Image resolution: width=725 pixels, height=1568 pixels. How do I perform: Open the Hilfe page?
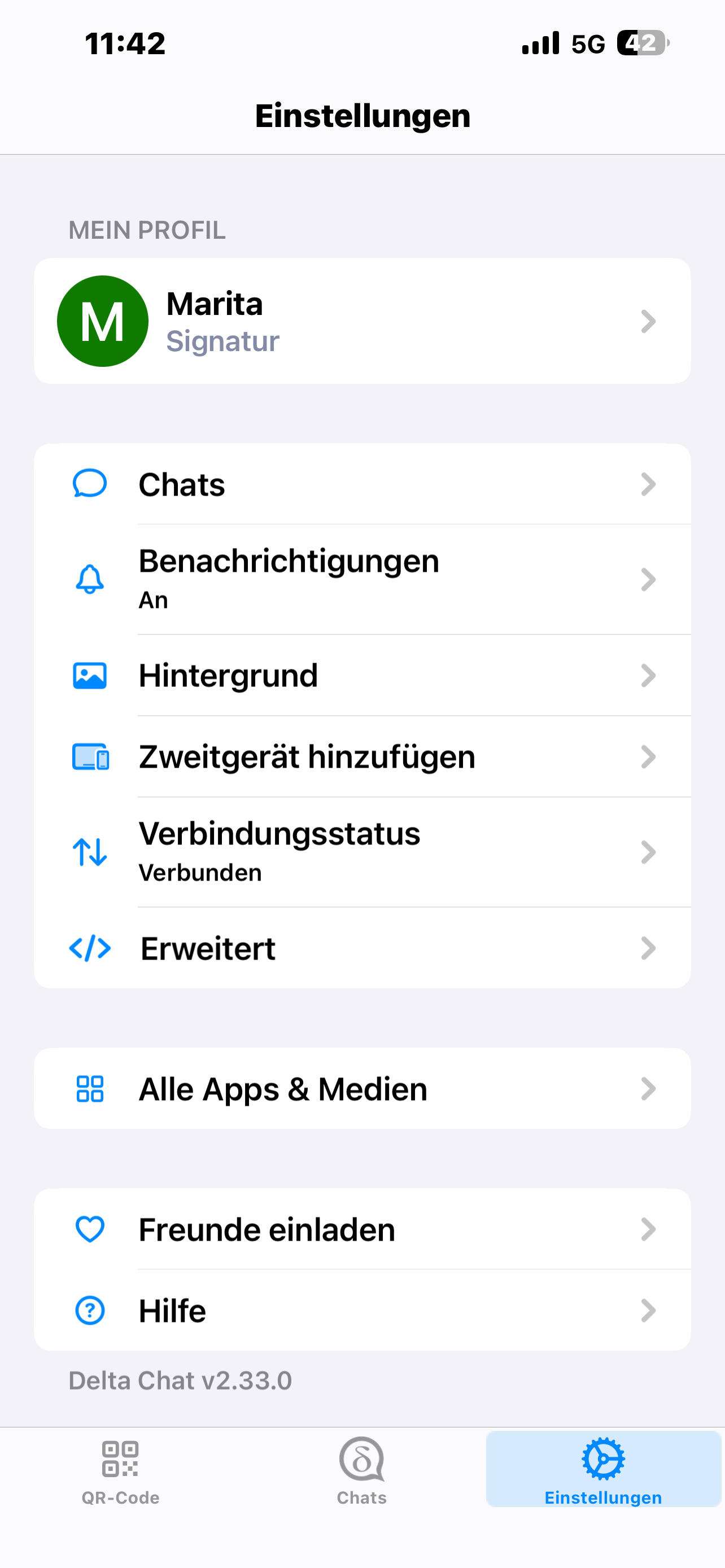pyautogui.click(x=361, y=1310)
